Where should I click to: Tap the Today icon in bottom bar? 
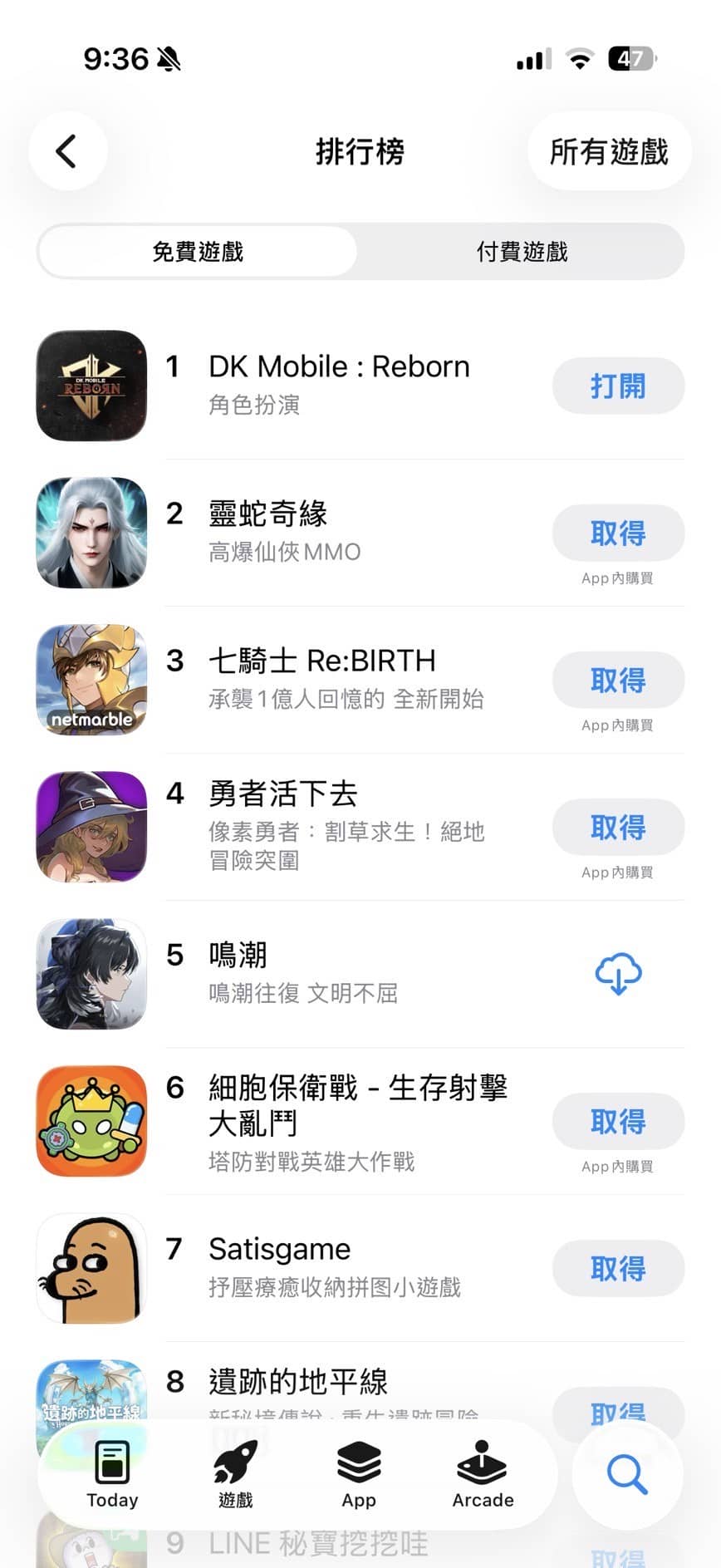point(111,1475)
